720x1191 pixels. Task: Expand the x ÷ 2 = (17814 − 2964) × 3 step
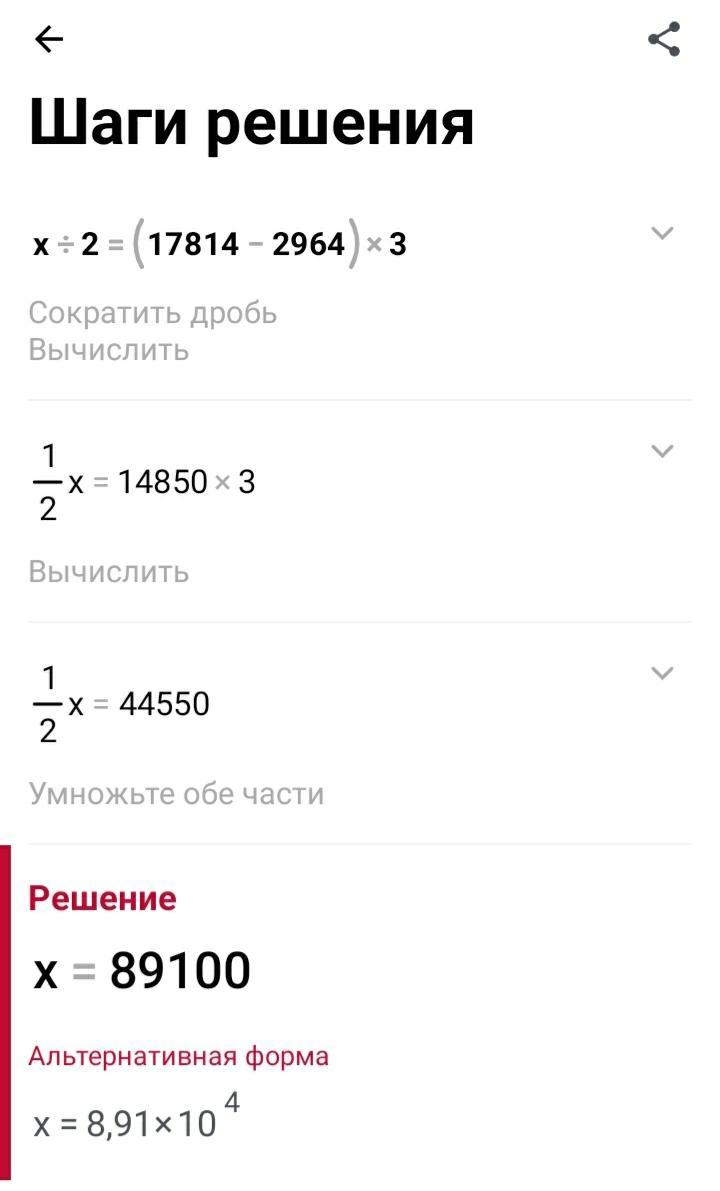pos(662,233)
